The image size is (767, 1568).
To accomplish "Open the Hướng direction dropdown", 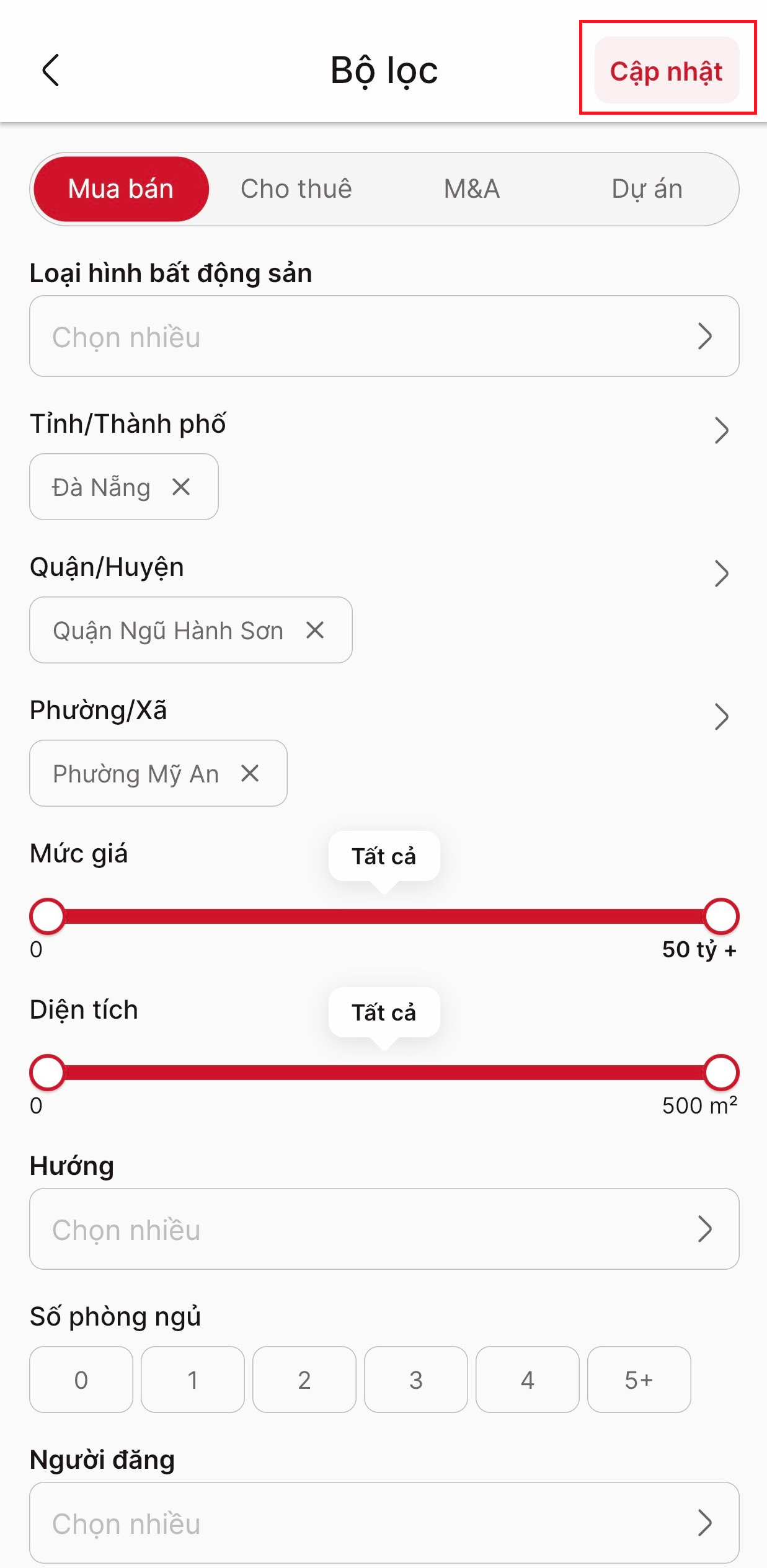I will tap(384, 1229).
